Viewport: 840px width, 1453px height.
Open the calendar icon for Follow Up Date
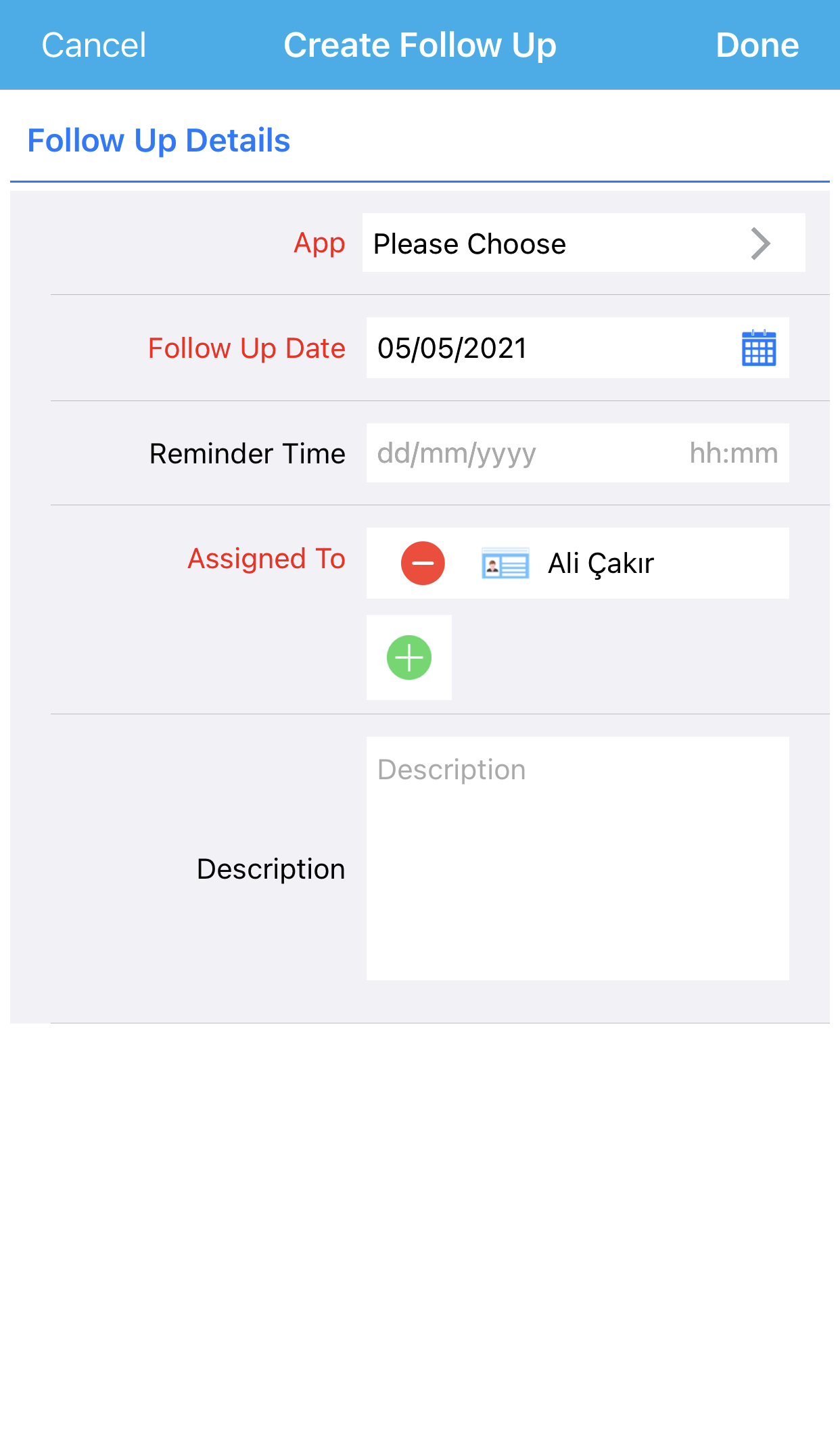(x=759, y=348)
